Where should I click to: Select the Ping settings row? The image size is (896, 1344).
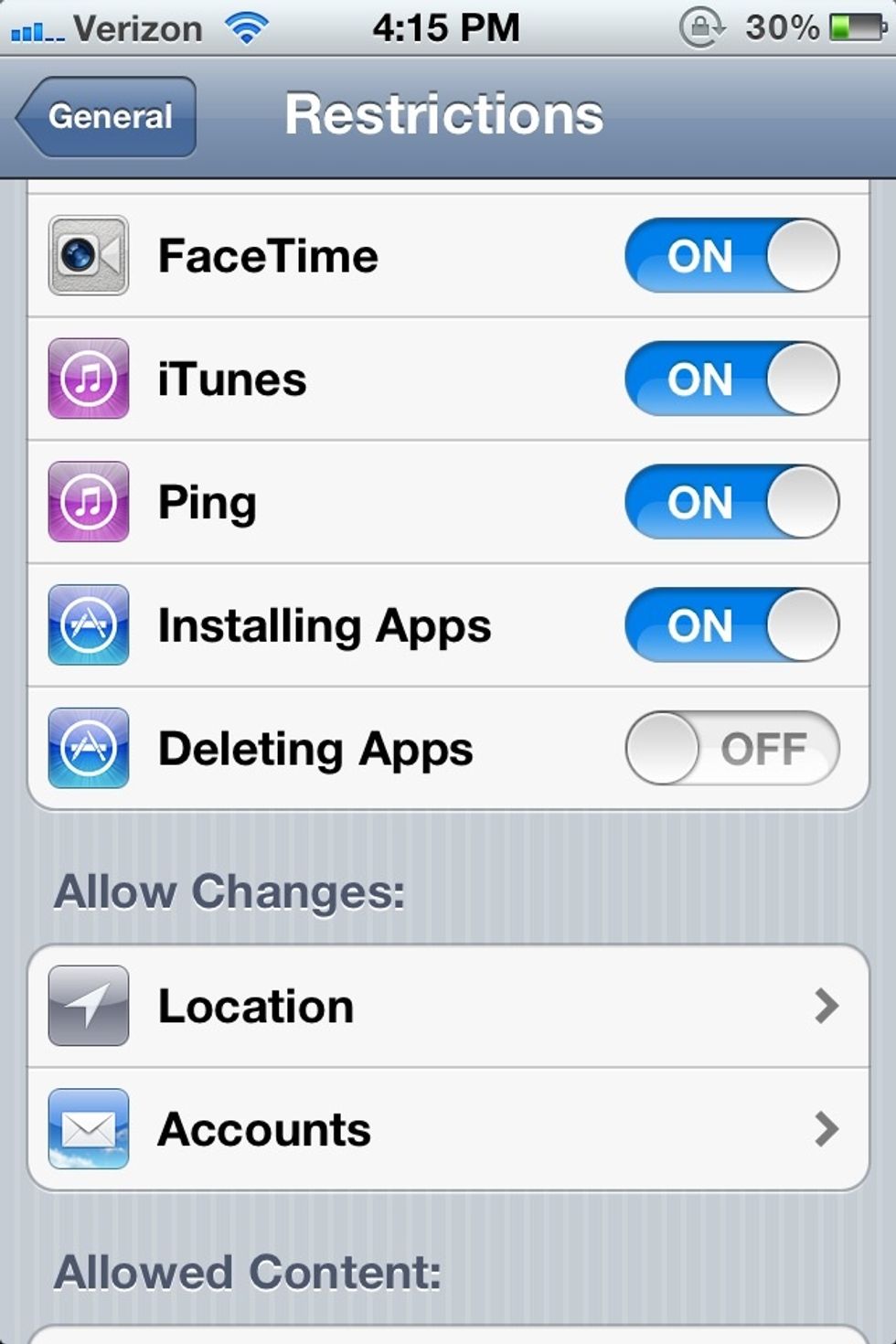tap(366, 502)
